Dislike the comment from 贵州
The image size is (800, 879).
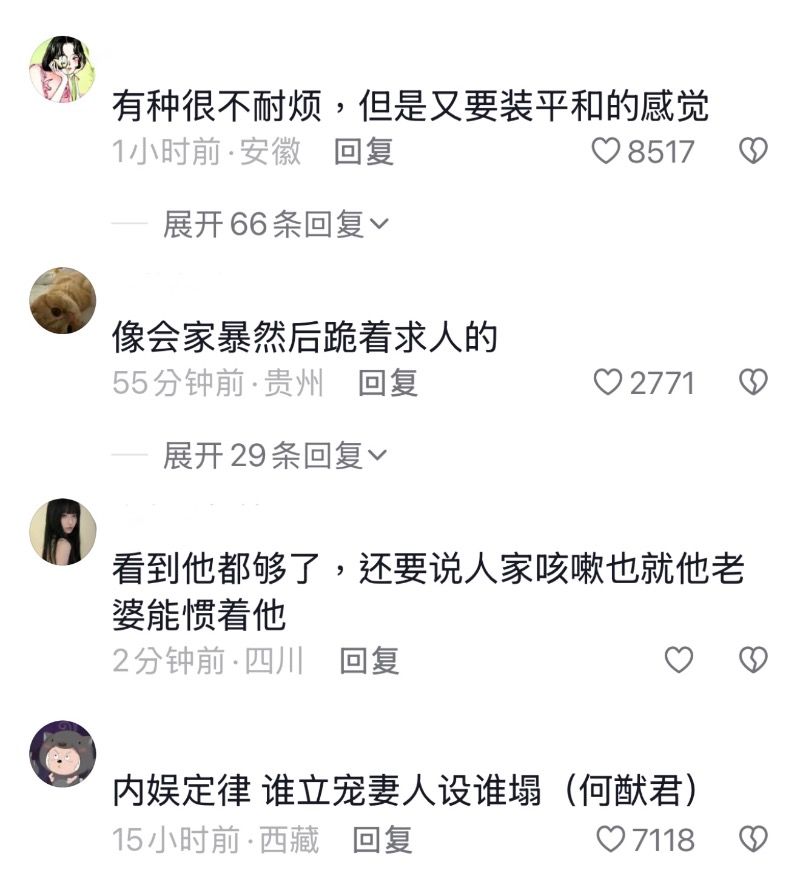(x=752, y=382)
